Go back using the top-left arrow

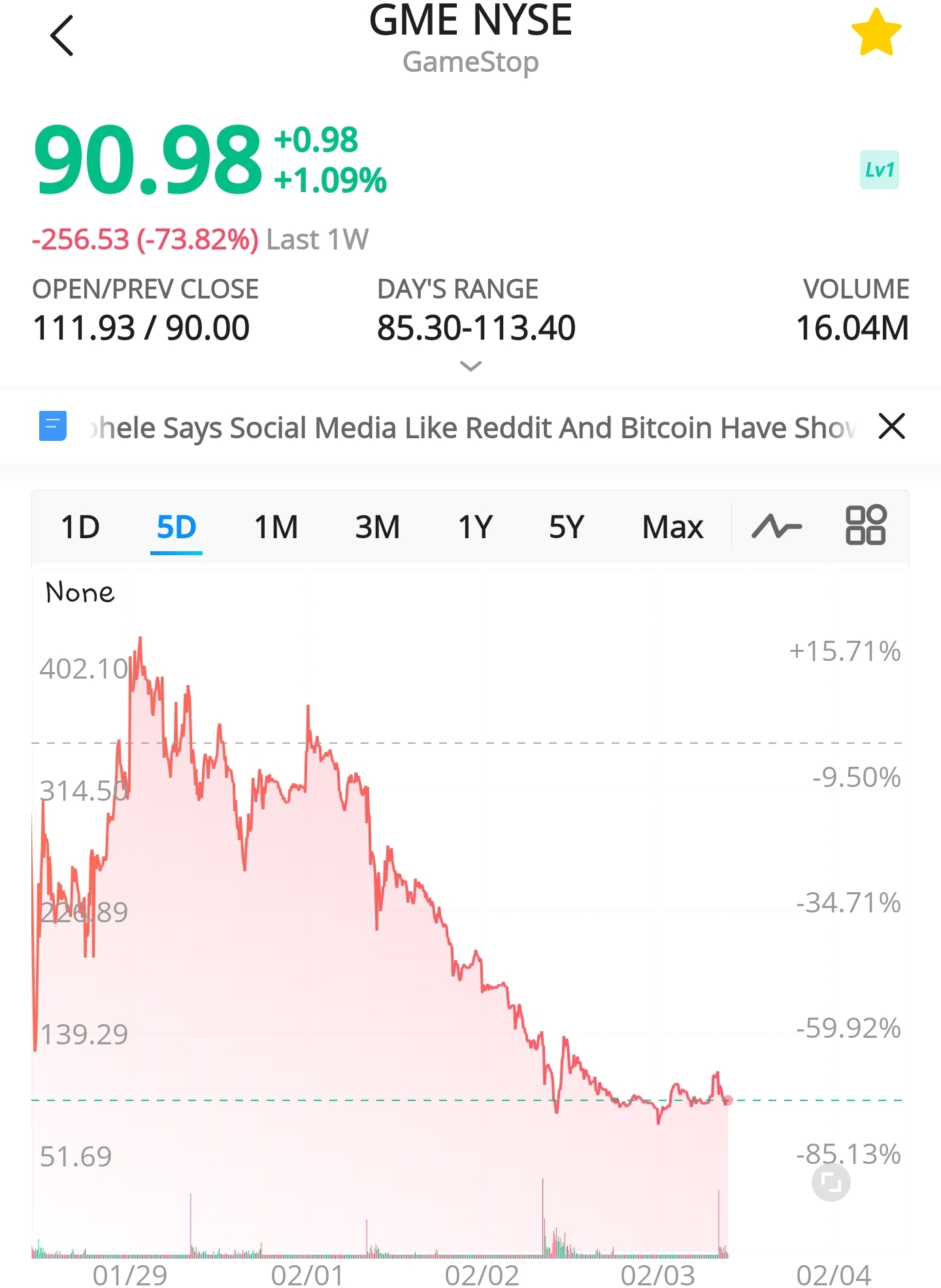[x=62, y=36]
